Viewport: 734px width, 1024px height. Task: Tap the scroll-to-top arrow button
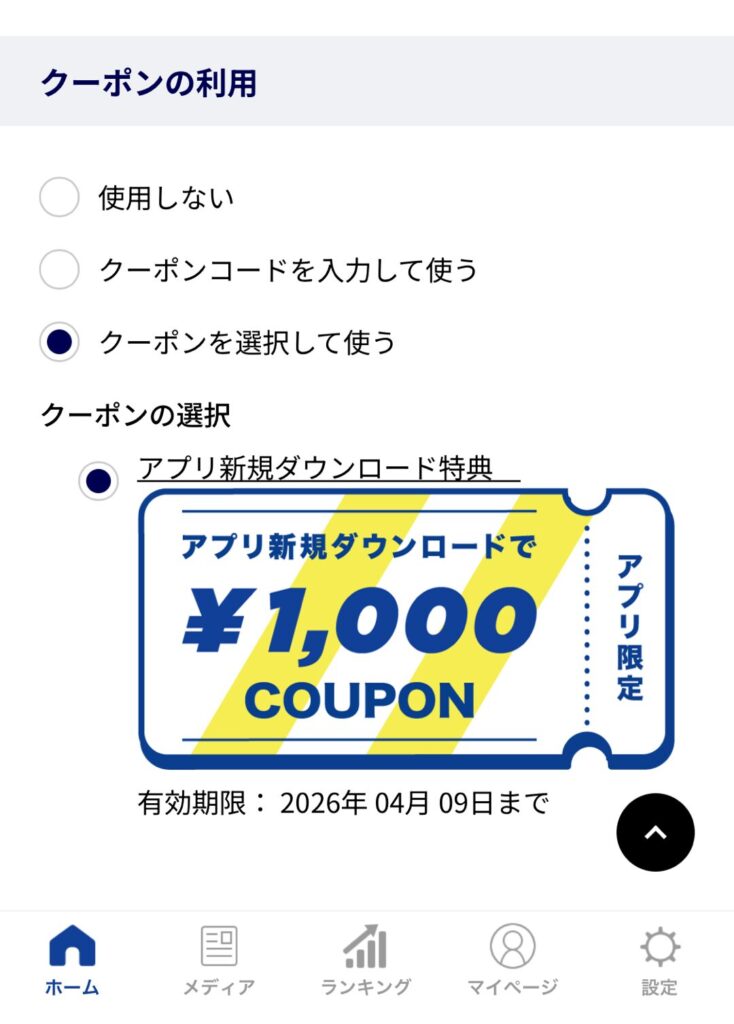[x=655, y=832]
